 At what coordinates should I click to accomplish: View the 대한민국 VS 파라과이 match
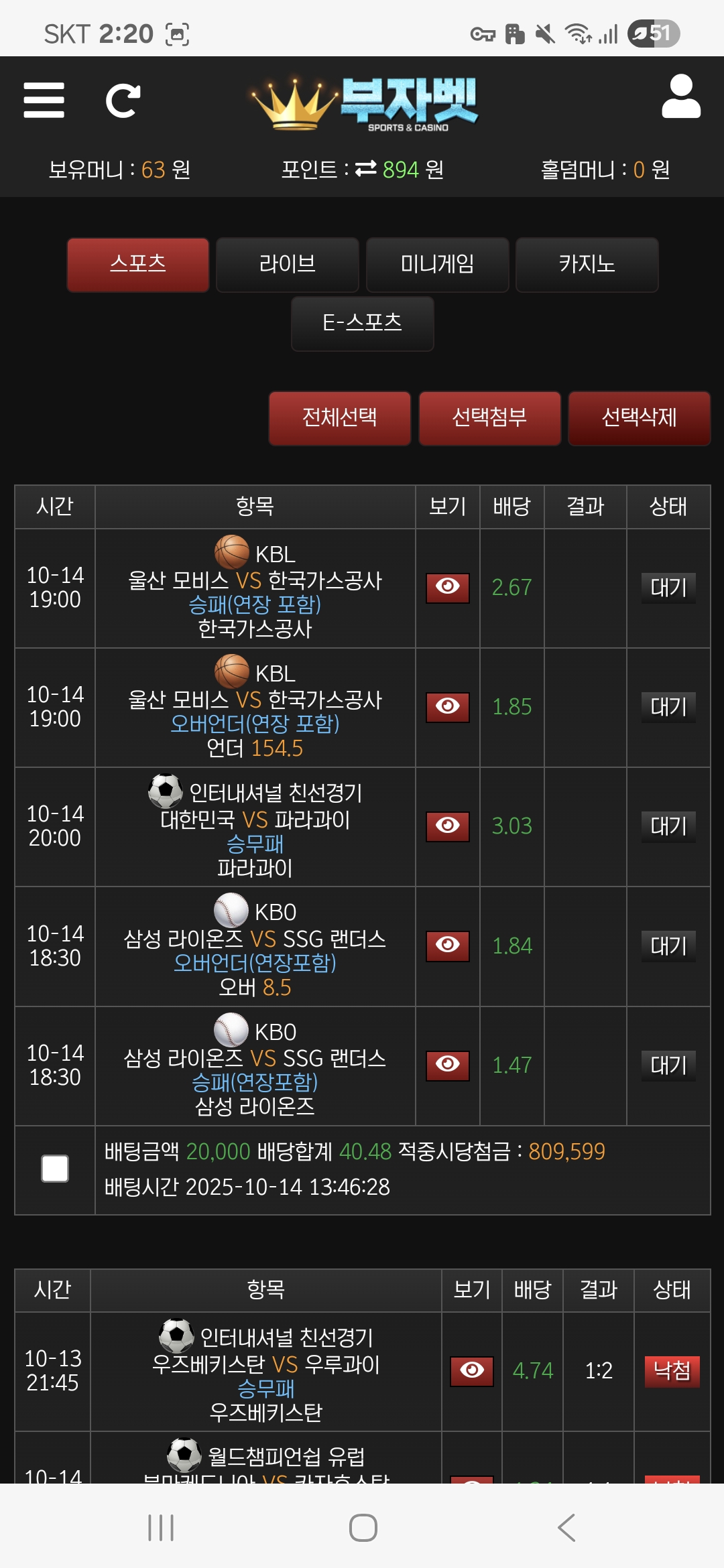coord(448,826)
